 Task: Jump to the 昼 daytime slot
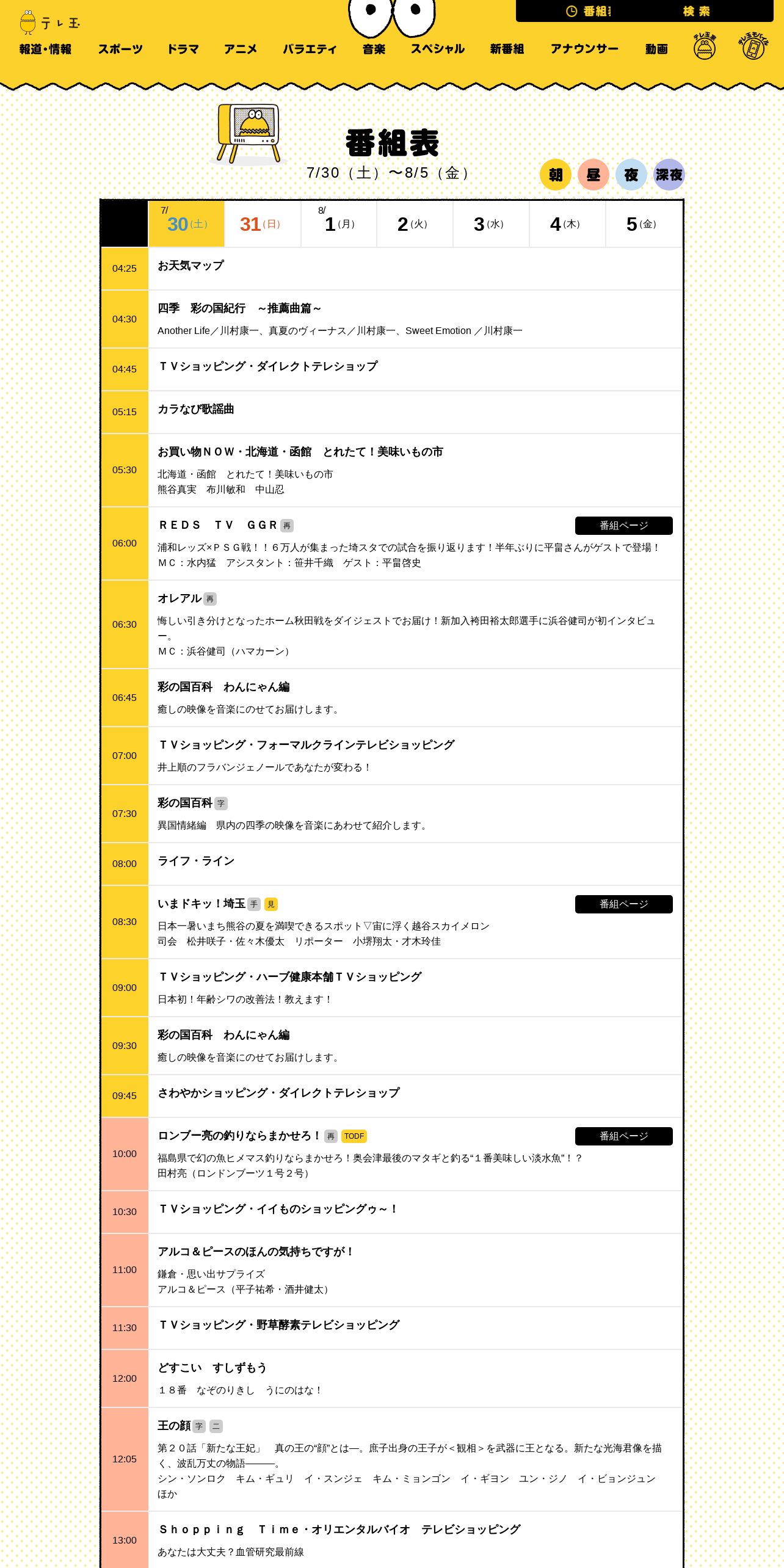(x=593, y=175)
